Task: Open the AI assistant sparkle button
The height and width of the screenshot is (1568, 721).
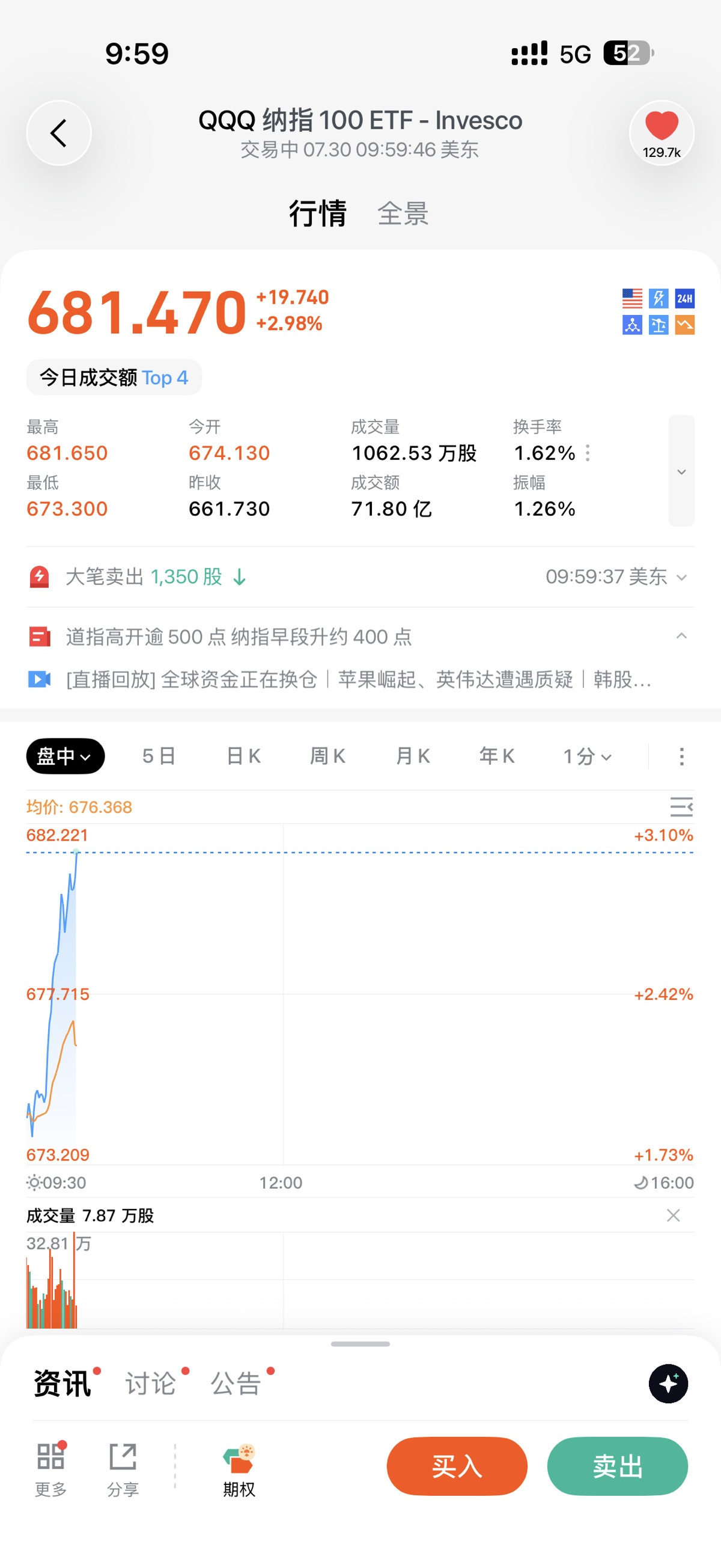Action: point(668,1383)
